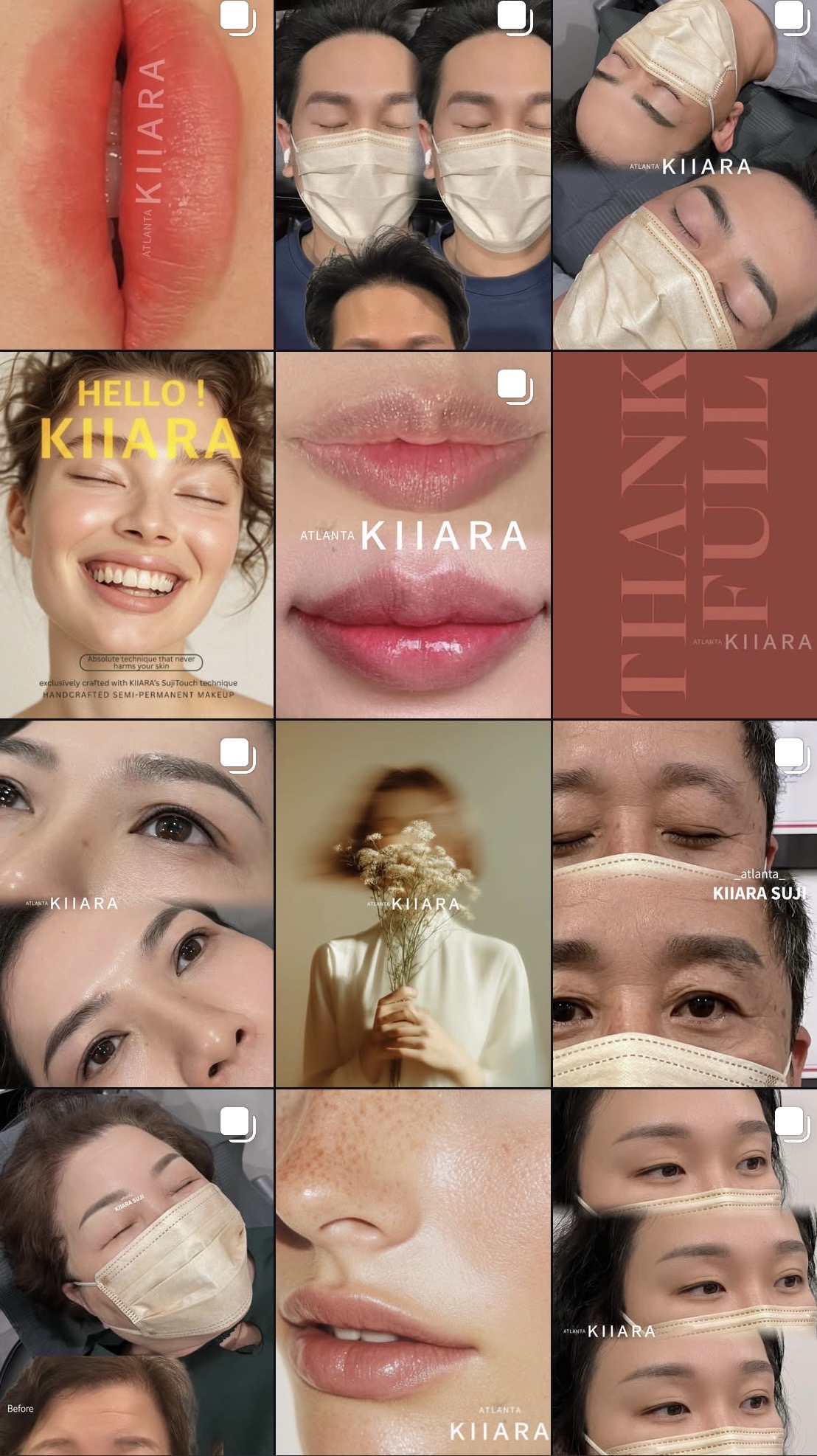Open the HELLO! KIIARA smiling woman post

(136, 535)
